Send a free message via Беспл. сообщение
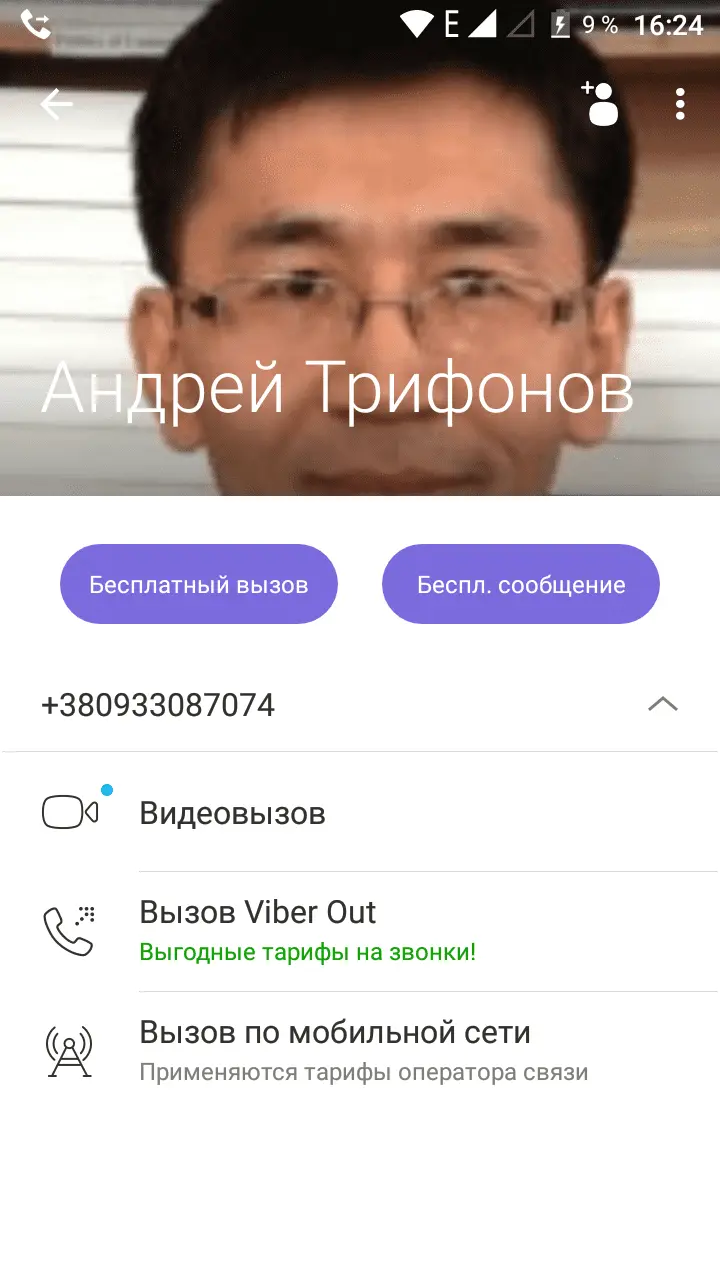Image resolution: width=720 pixels, height=1280 pixels. [521, 585]
